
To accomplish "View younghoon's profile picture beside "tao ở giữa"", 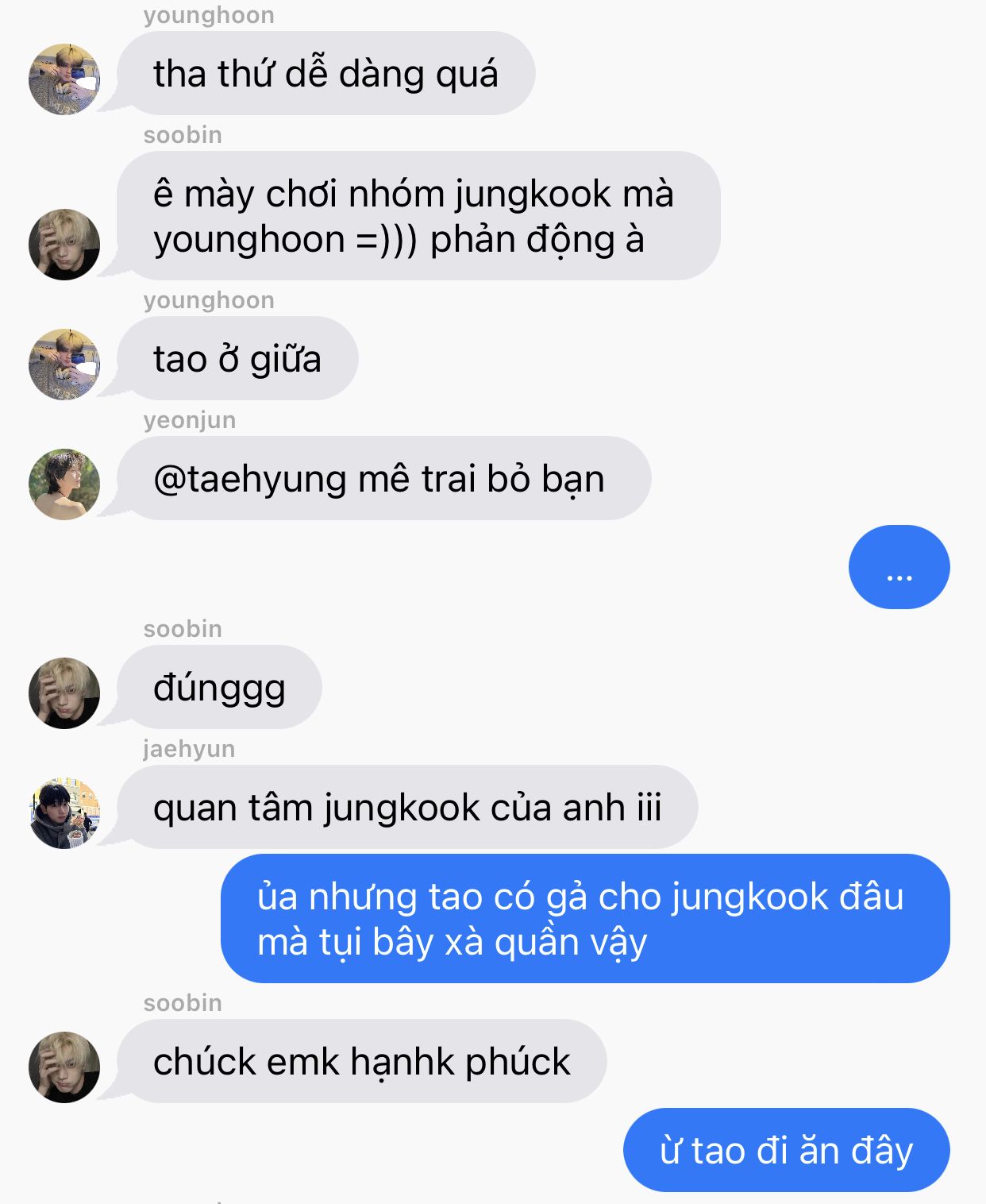I will coord(64,365).
